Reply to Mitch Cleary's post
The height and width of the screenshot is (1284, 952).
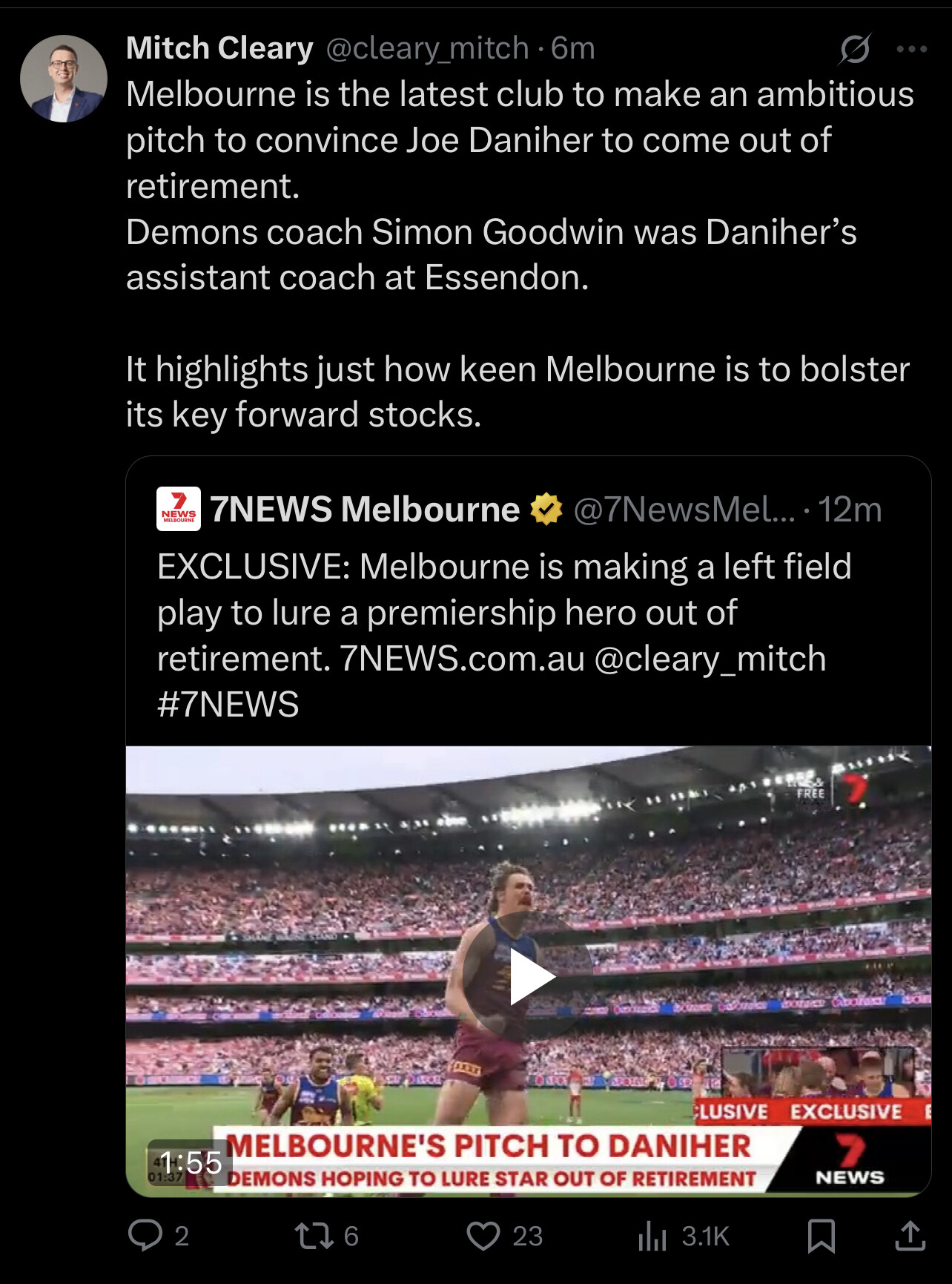pos(145,1236)
